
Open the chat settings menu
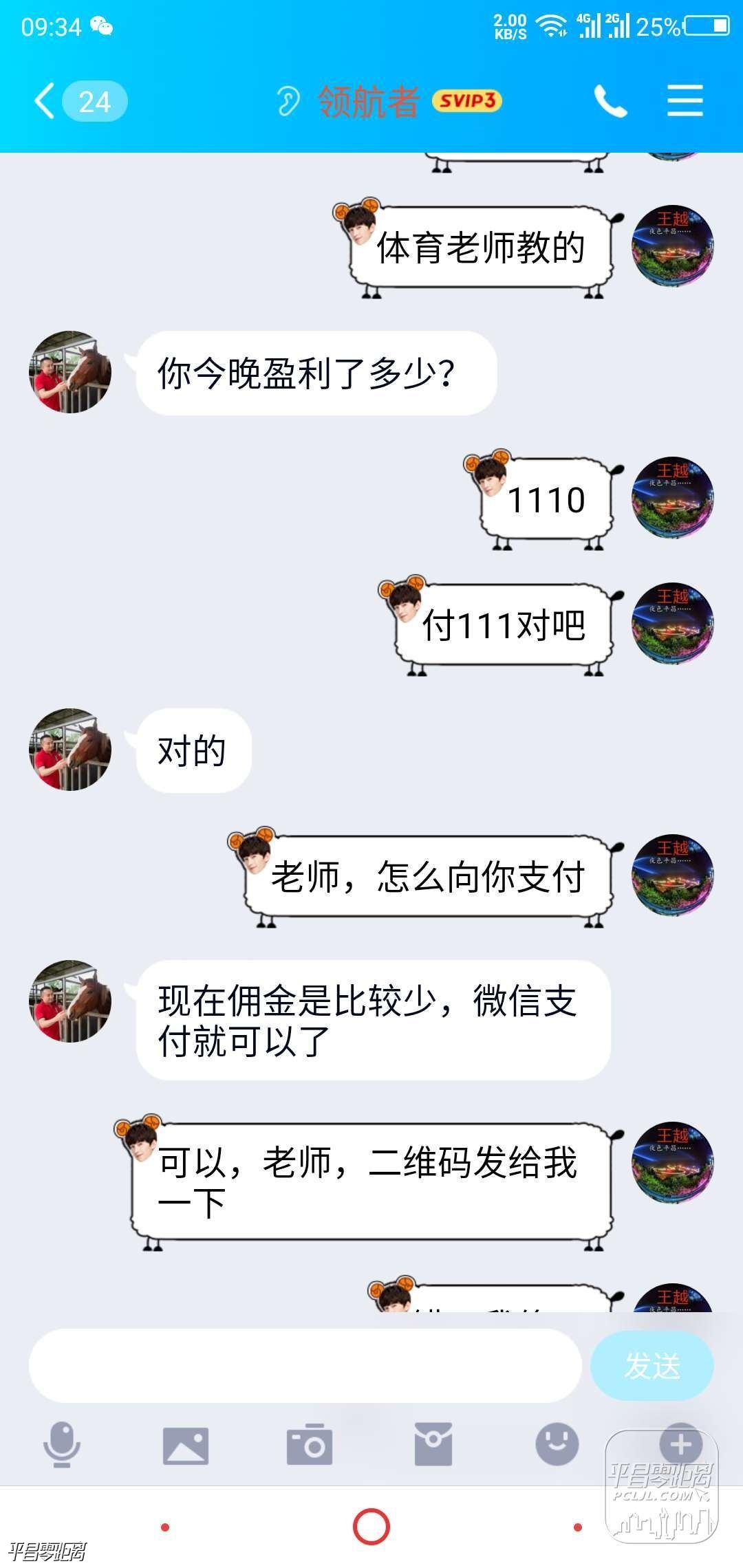(x=685, y=101)
